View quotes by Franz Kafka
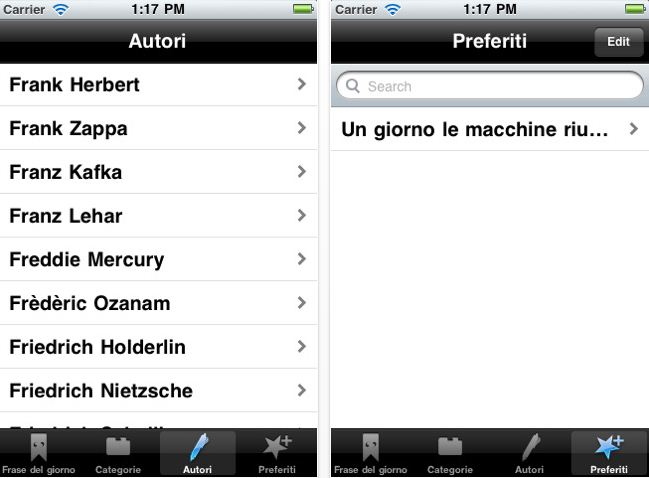 point(158,172)
